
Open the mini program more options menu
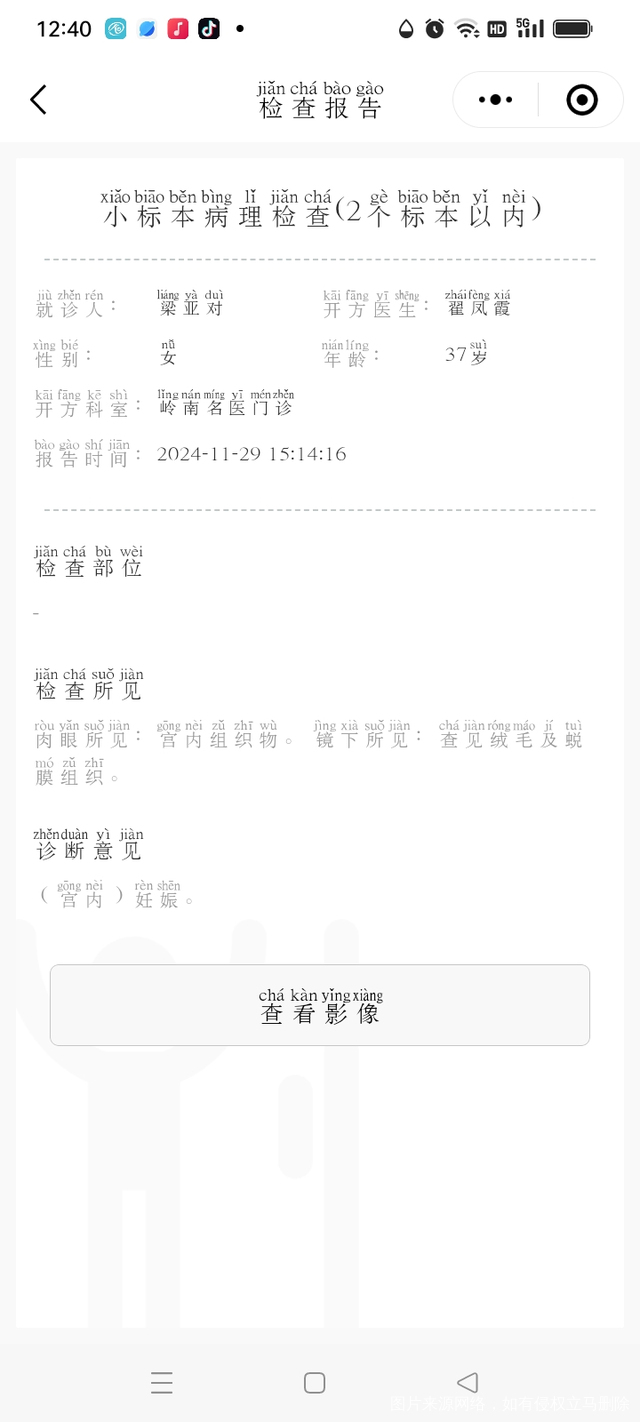(x=496, y=99)
